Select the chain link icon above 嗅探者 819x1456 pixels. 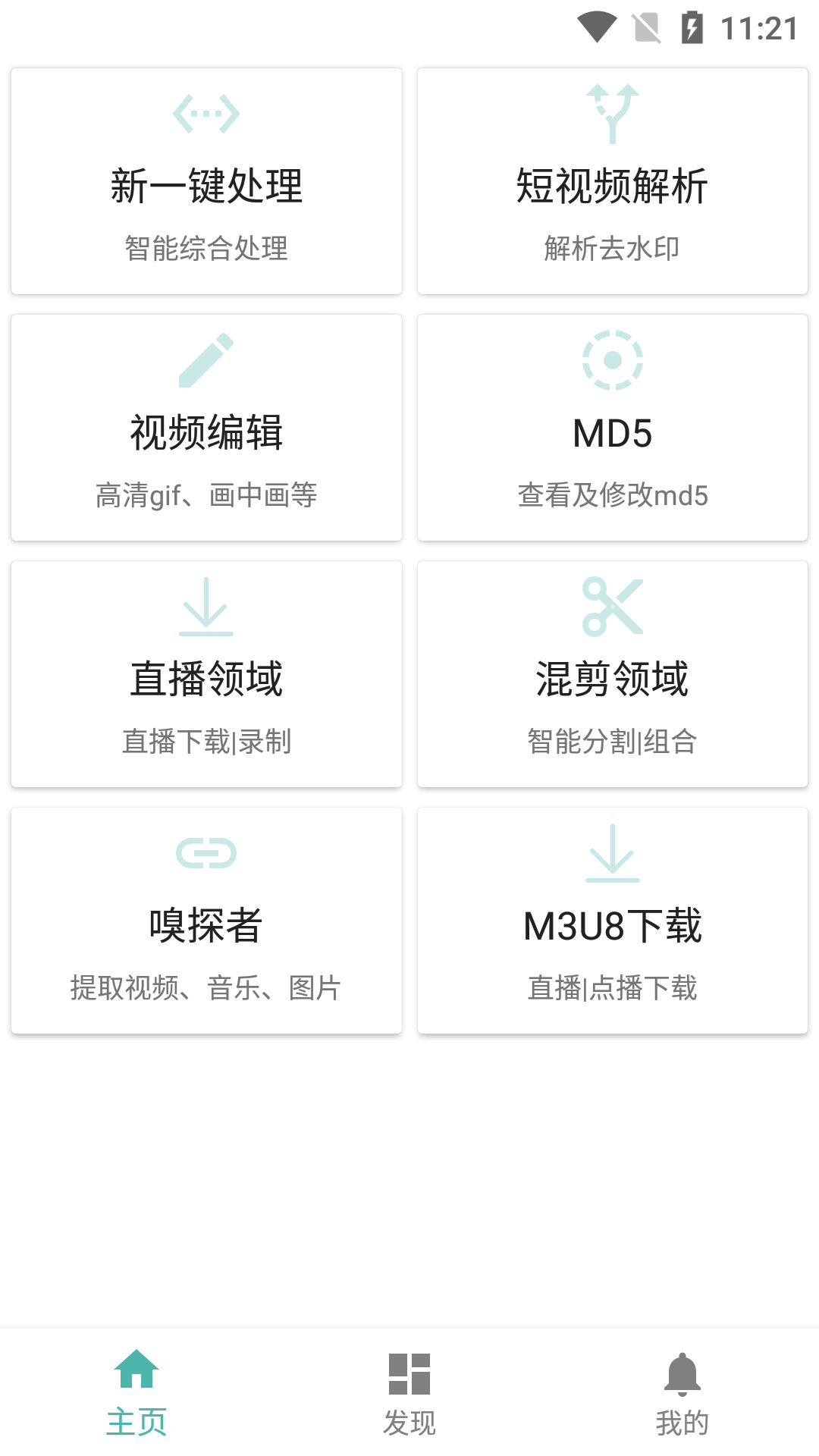click(206, 853)
